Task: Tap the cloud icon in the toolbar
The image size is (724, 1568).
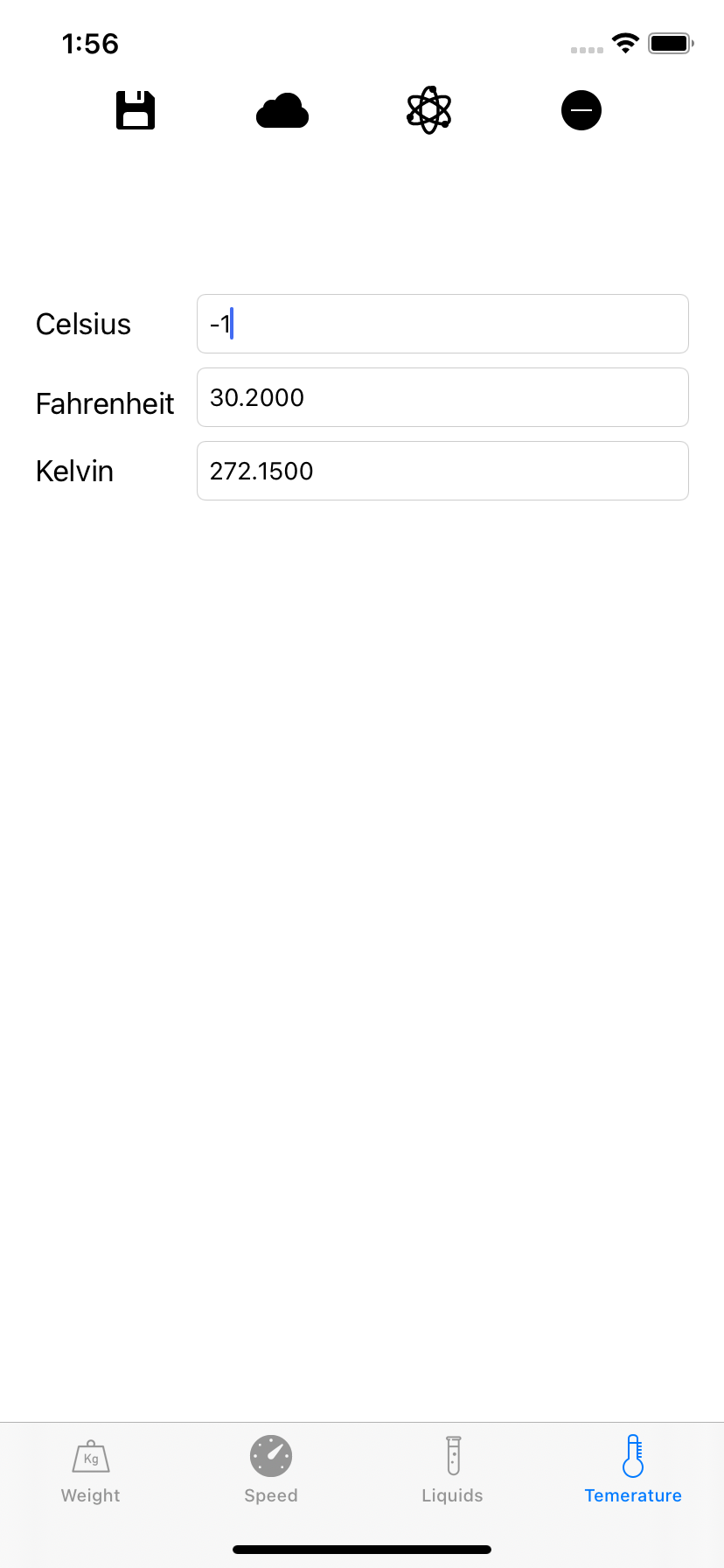Action: [282, 109]
